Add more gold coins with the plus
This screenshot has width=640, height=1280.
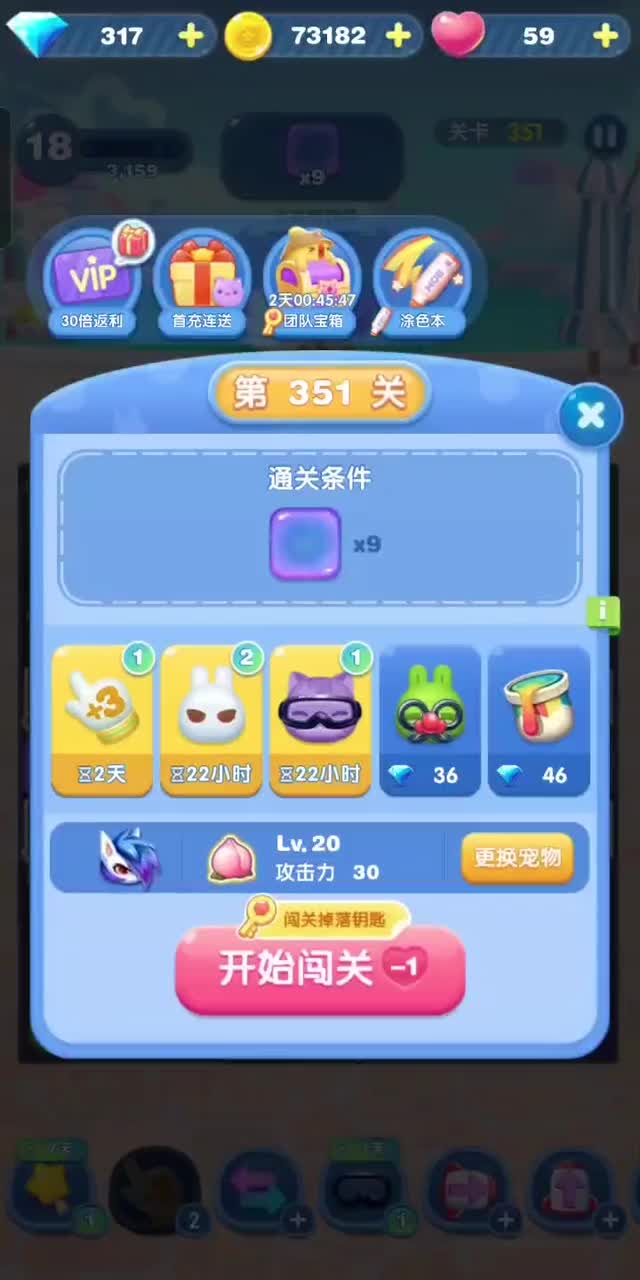click(398, 36)
